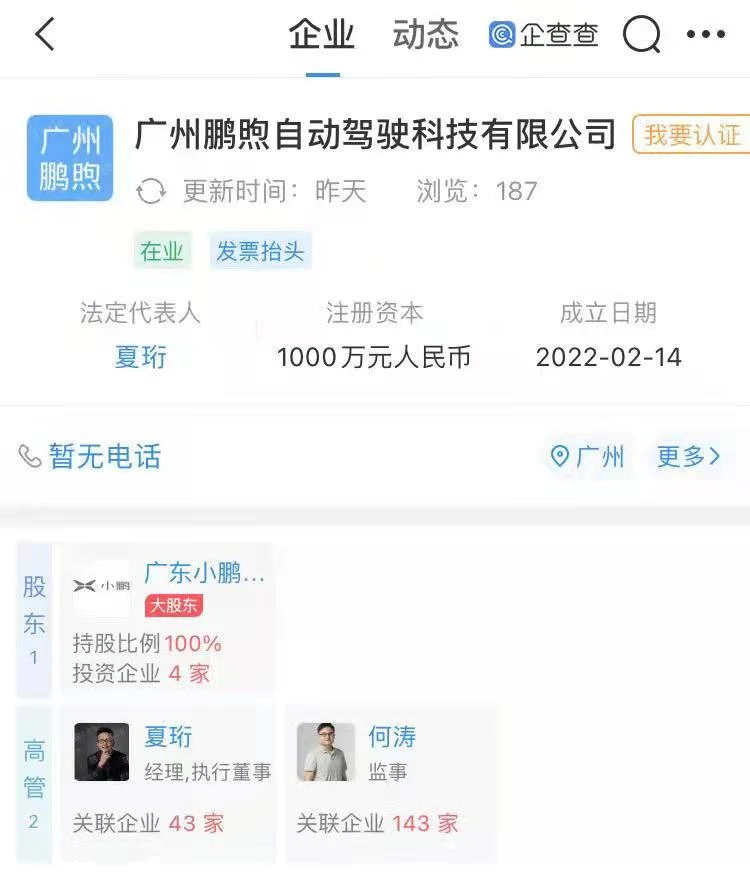Select the 企业 tab
This screenshot has width=750, height=875.
click(x=322, y=34)
